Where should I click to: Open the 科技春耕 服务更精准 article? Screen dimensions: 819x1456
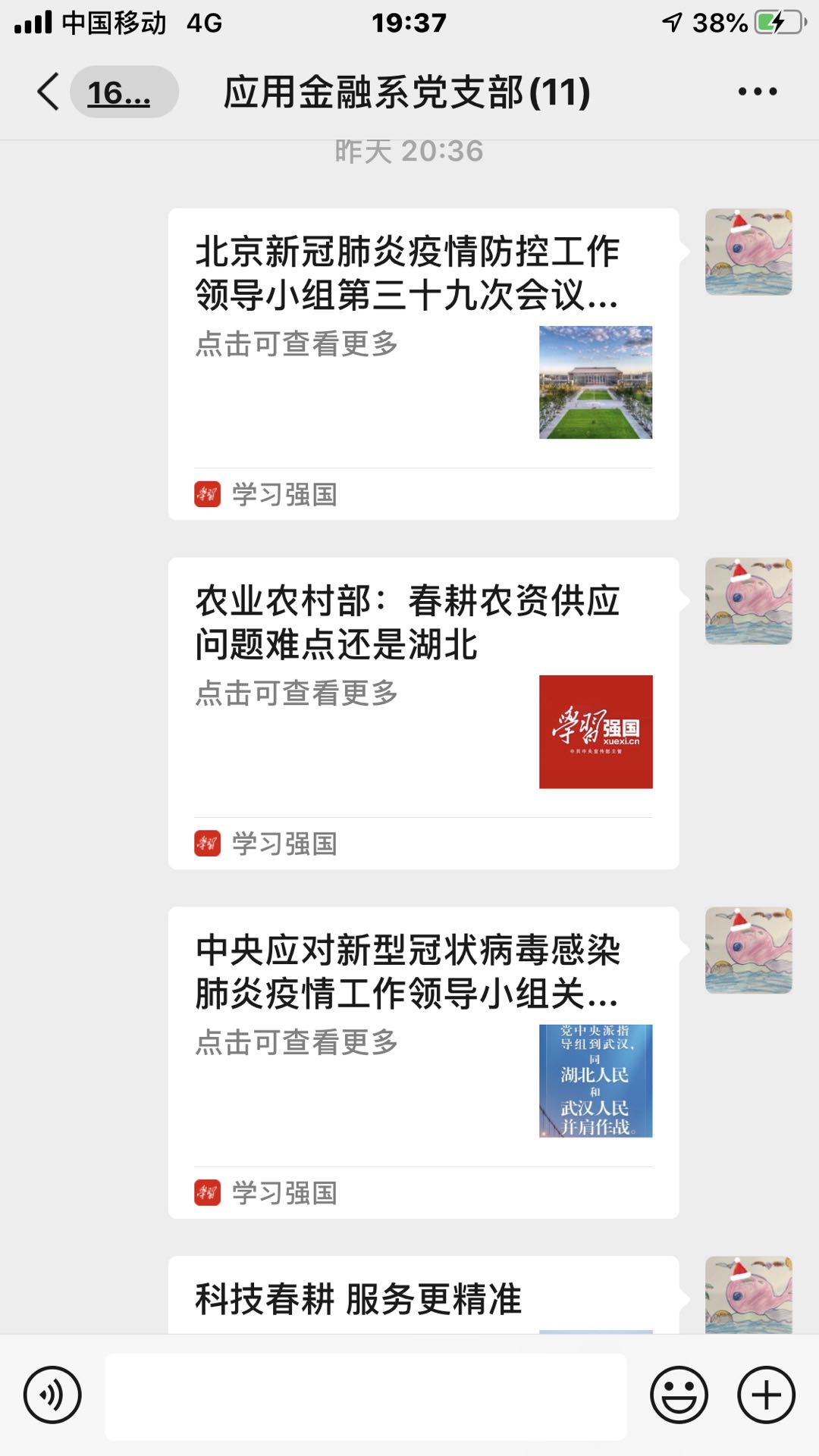coord(423,1298)
